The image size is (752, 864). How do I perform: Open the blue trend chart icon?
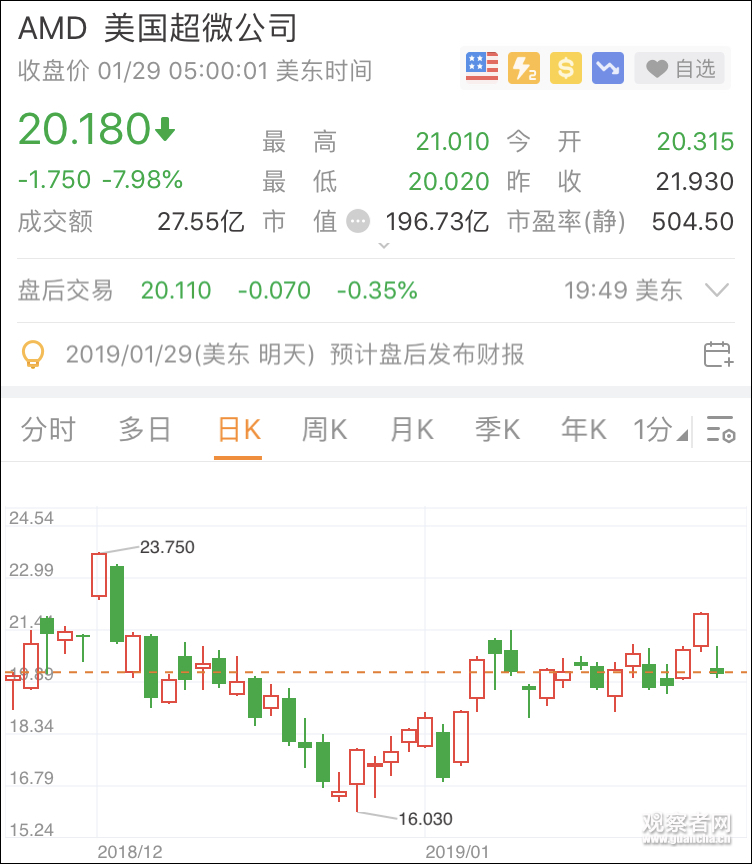point(607,67)
